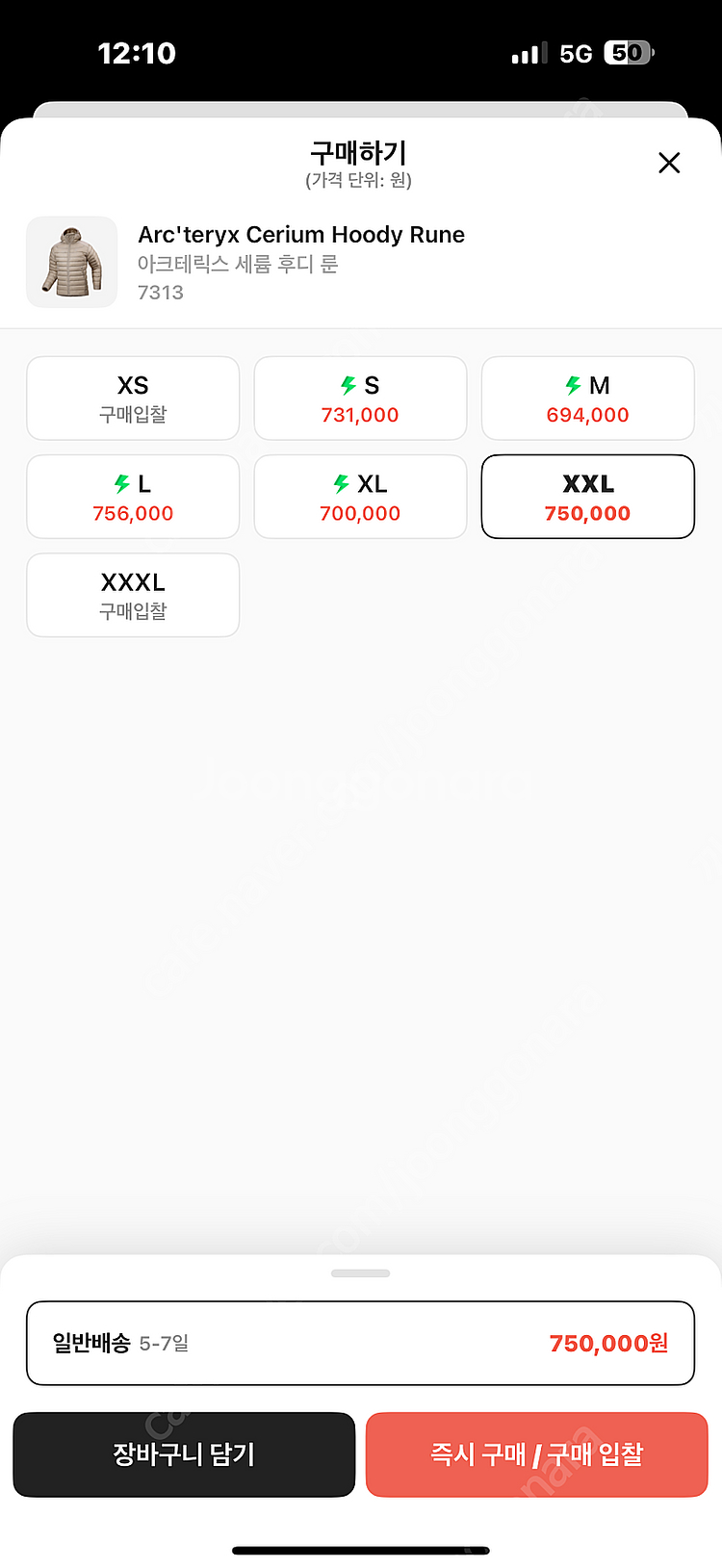Select size XS 구매입찰
This screenshot has height=1568, width=722.
point(133,398)
